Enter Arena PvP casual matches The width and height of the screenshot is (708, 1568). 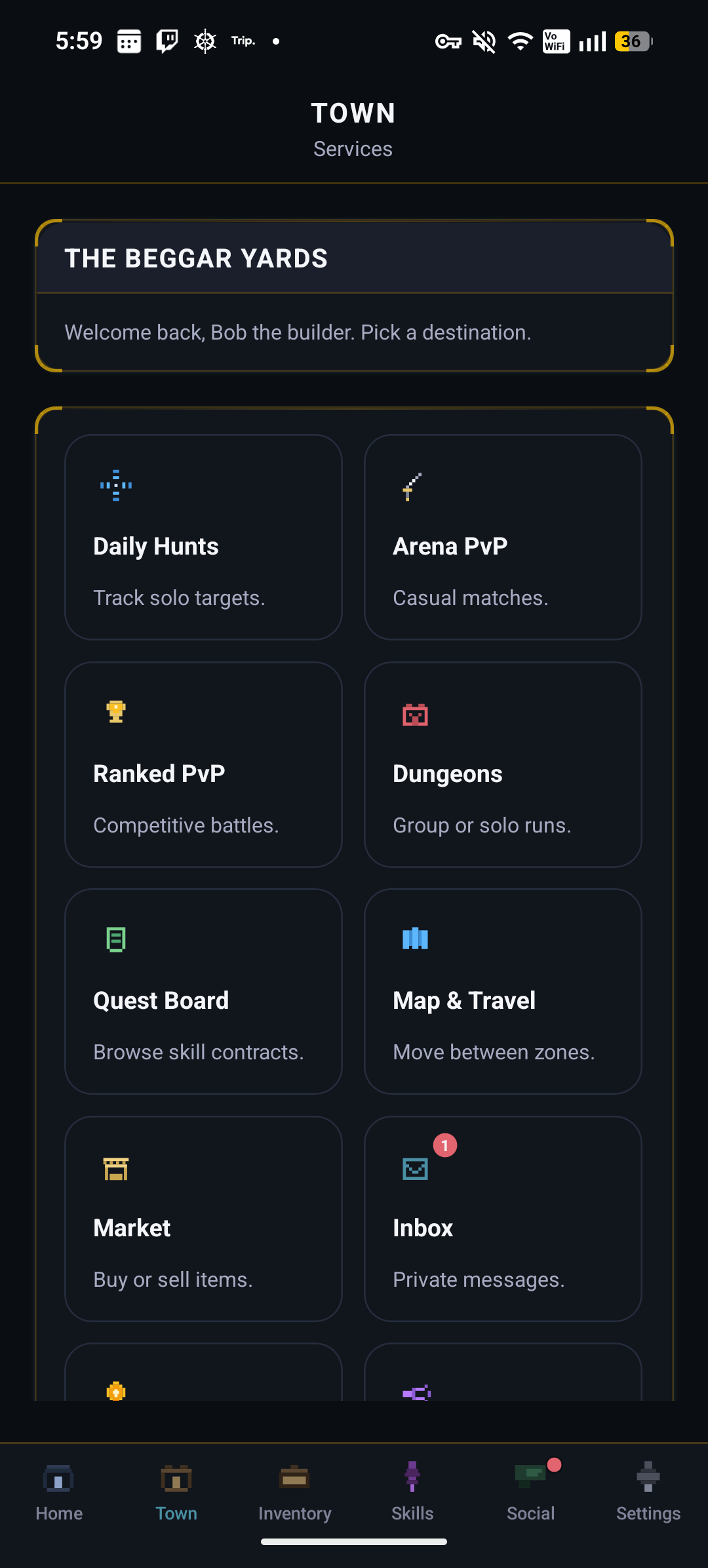coord(503,537)
